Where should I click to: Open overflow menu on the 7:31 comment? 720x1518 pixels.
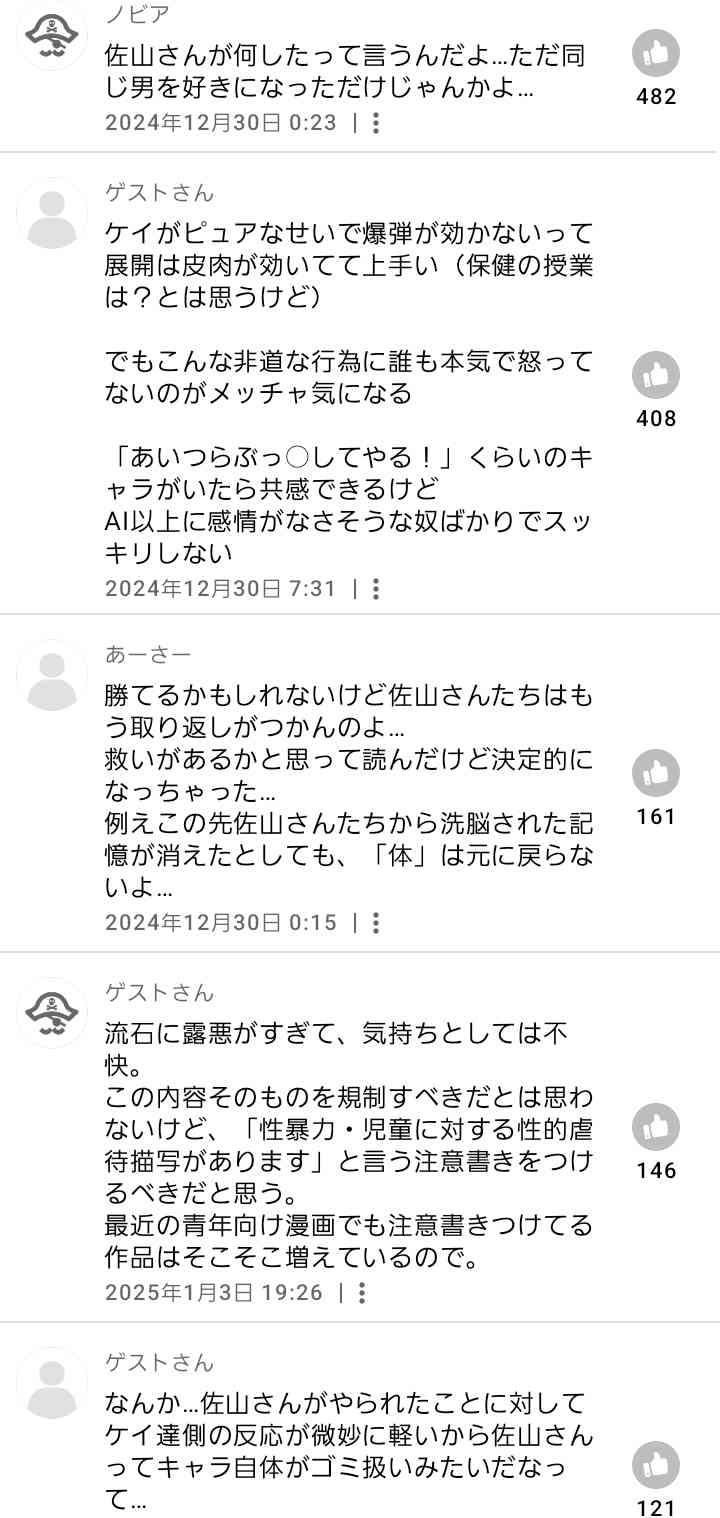pyautogui.click(x=376, y=589)
